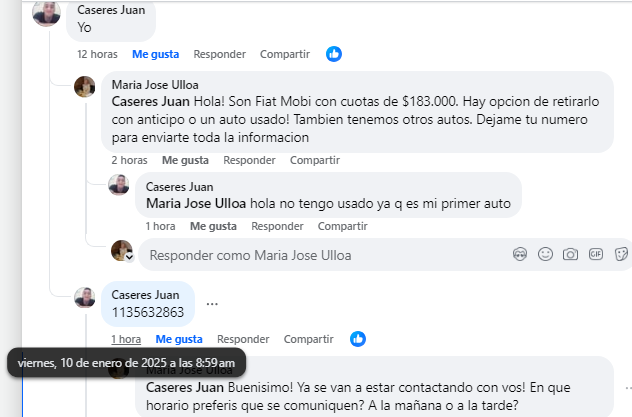632x417 pixels.
Task: Share Caseres Juan's 'Yo' comment
Action: coord(285,53)
